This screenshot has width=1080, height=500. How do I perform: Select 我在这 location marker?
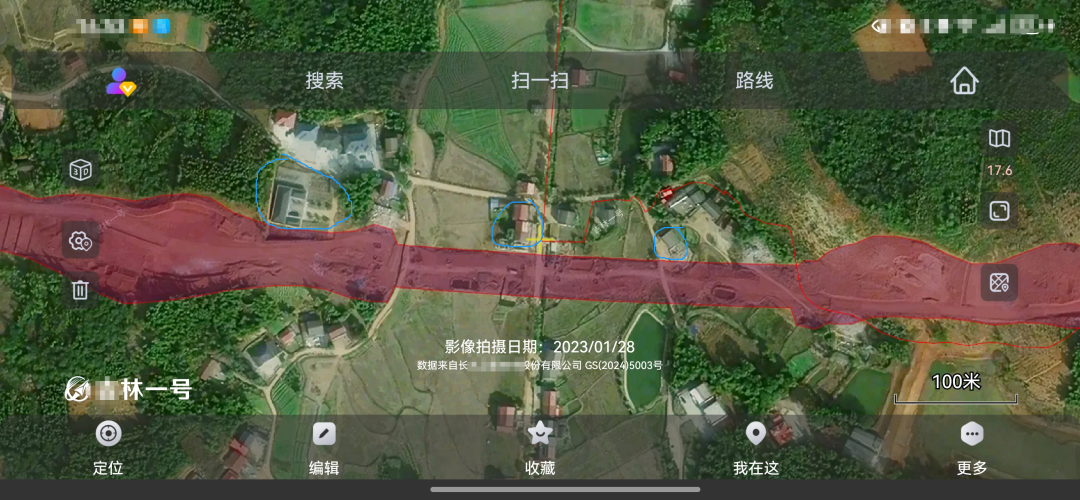click(x=756, y=447)
